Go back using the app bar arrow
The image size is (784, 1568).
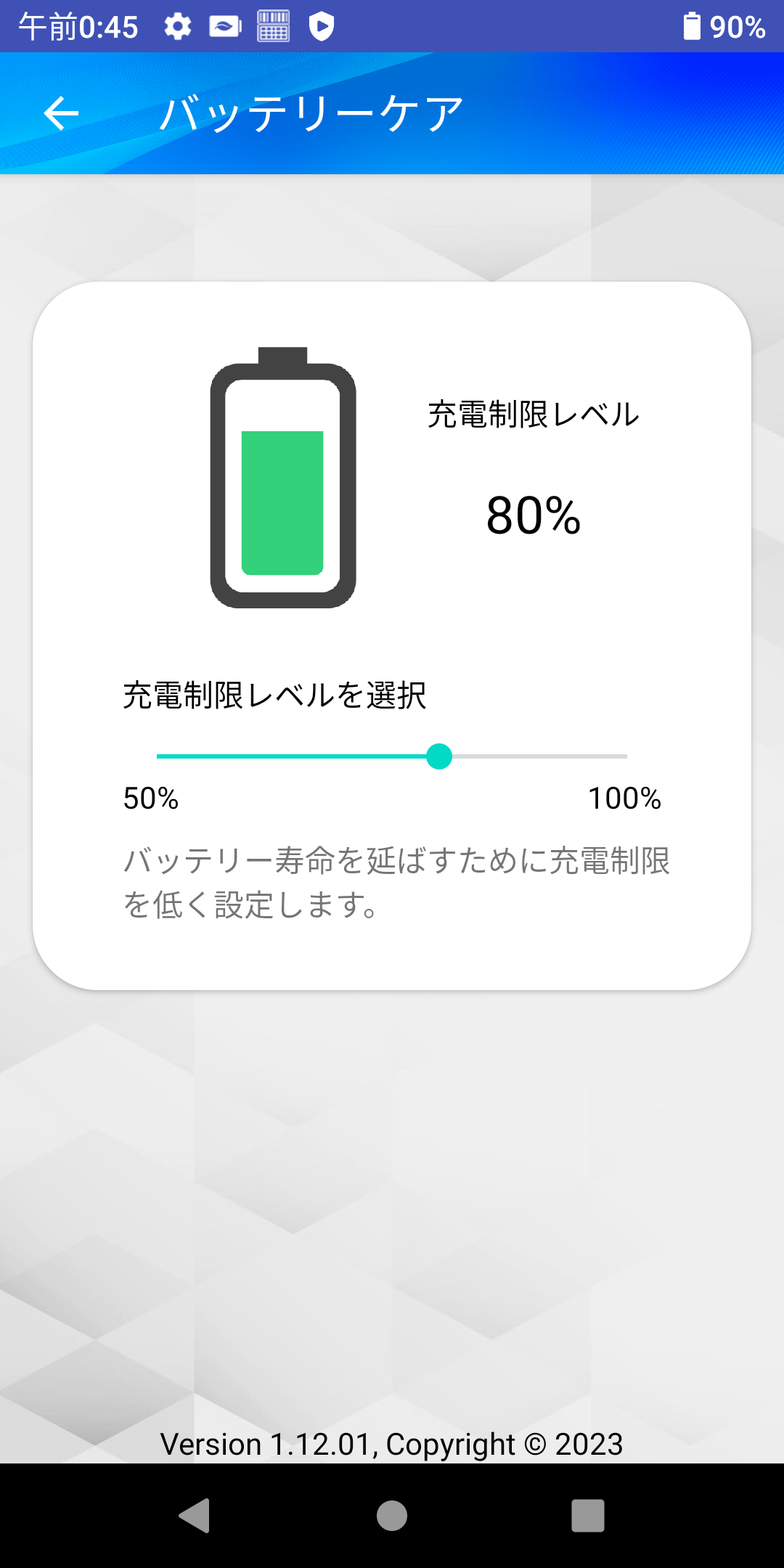61,113
